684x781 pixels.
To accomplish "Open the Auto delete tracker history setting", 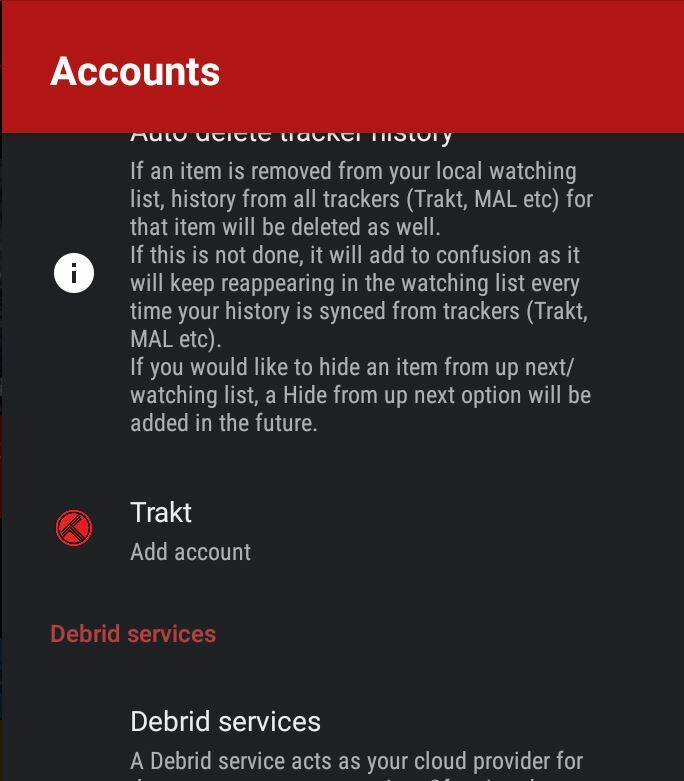I will [x=360, y=283].
